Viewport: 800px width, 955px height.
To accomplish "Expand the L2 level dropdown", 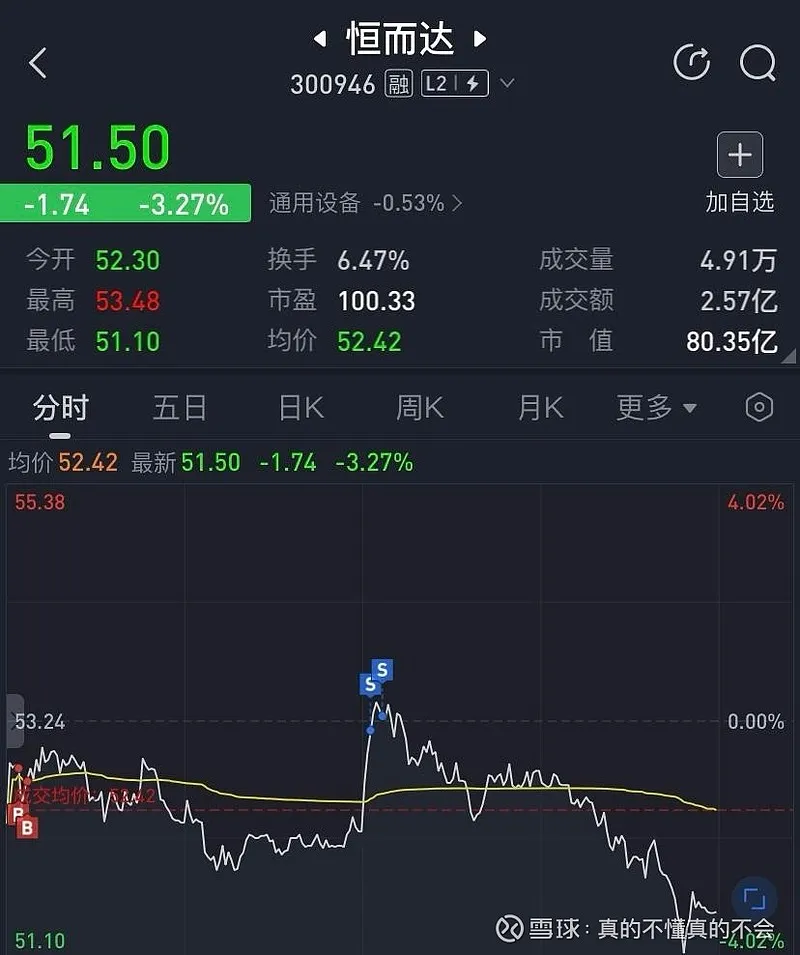I will tap(507, 83).
